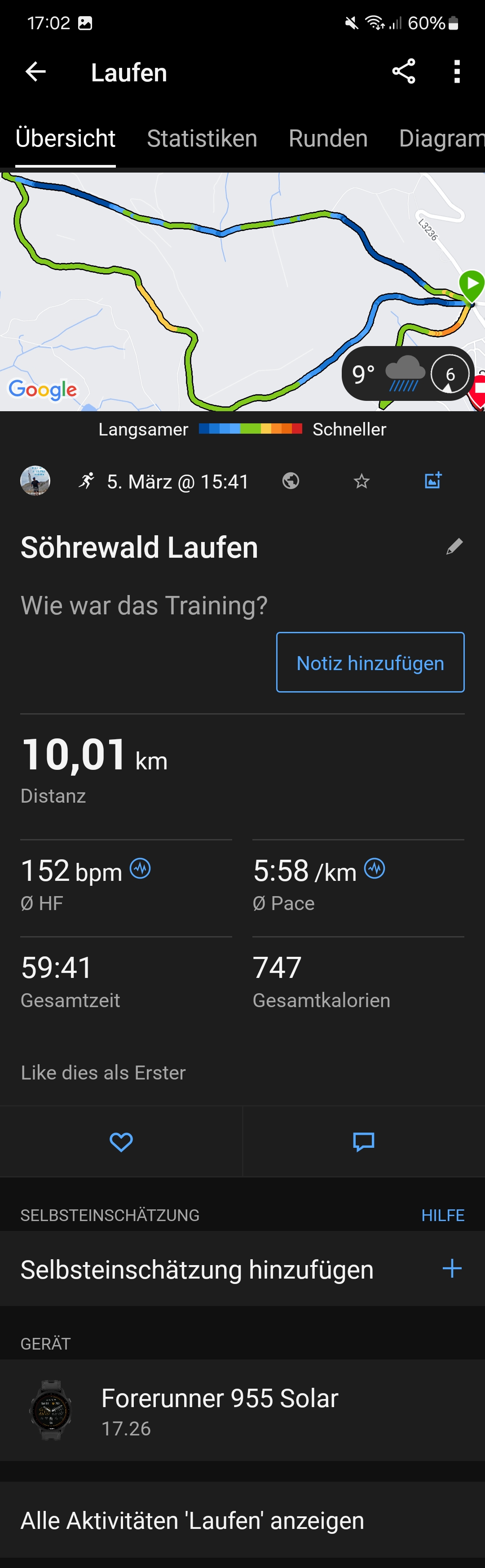Share this Laufen activity

click(x=403, y=72)
